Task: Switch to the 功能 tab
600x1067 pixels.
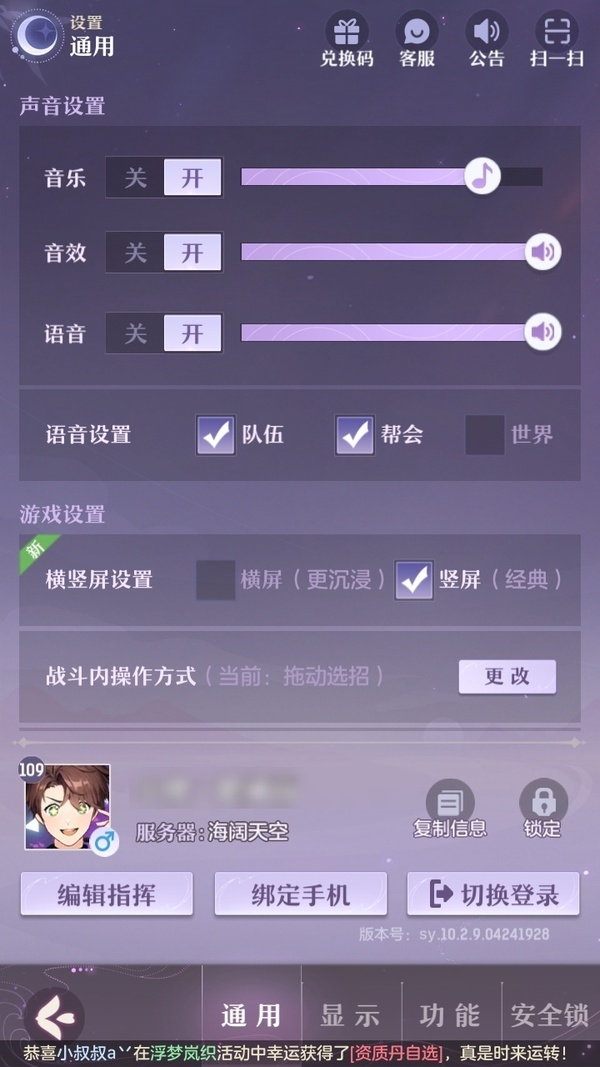Action: (x=450, y=1015)
